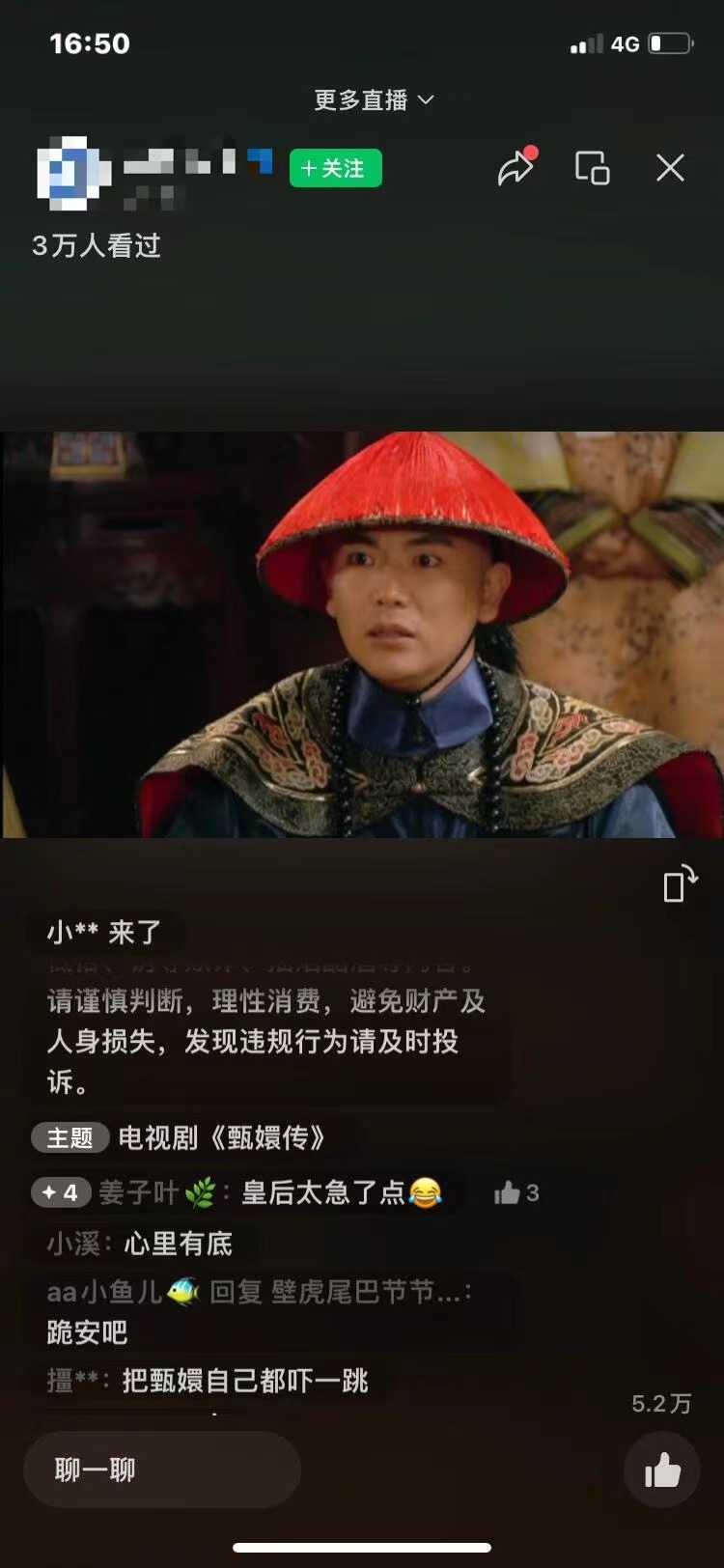Tap the level 4 badge beside 姜子叶
The image size is (724, 1568).
coord(60,1192)
